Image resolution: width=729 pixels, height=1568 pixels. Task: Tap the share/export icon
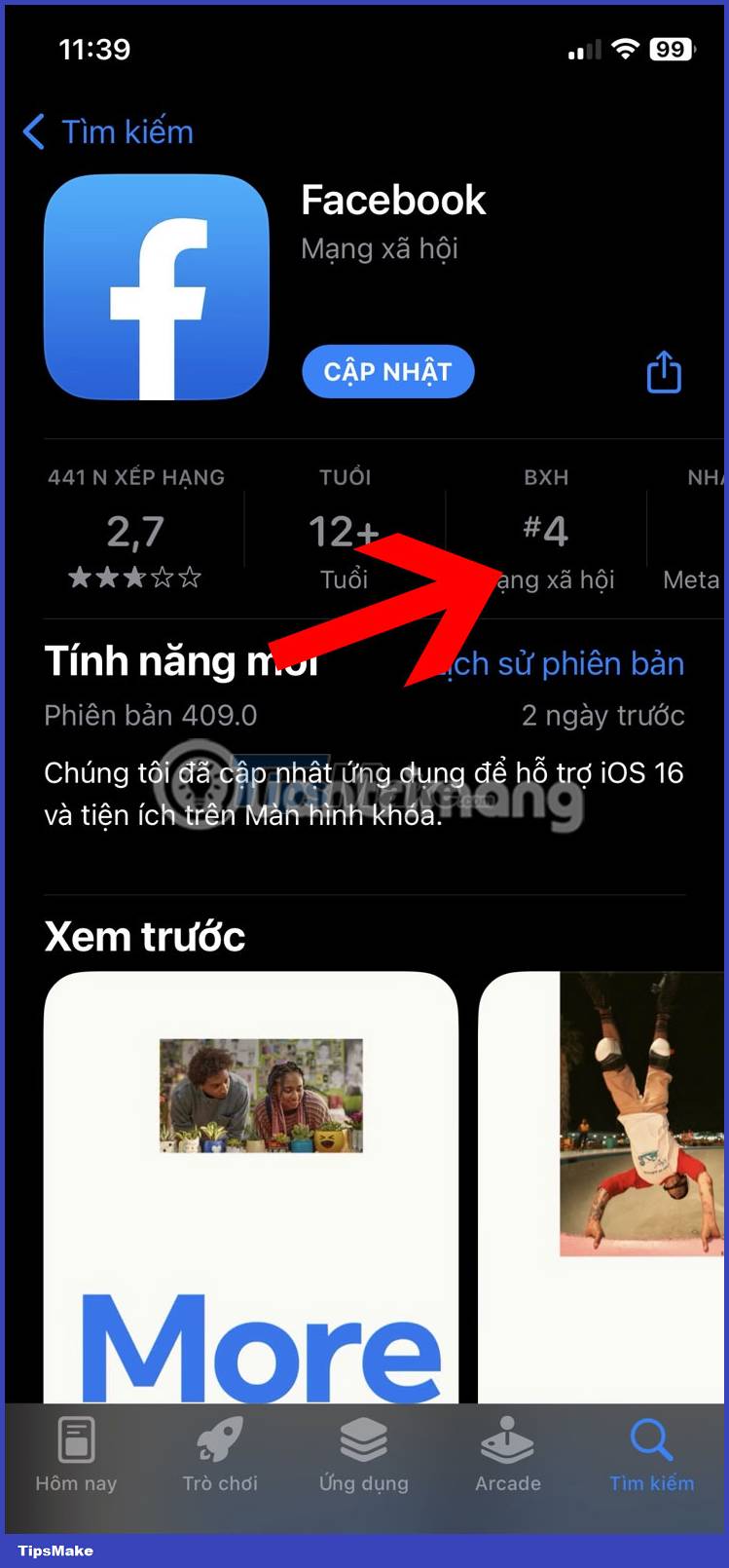[663, 371]
